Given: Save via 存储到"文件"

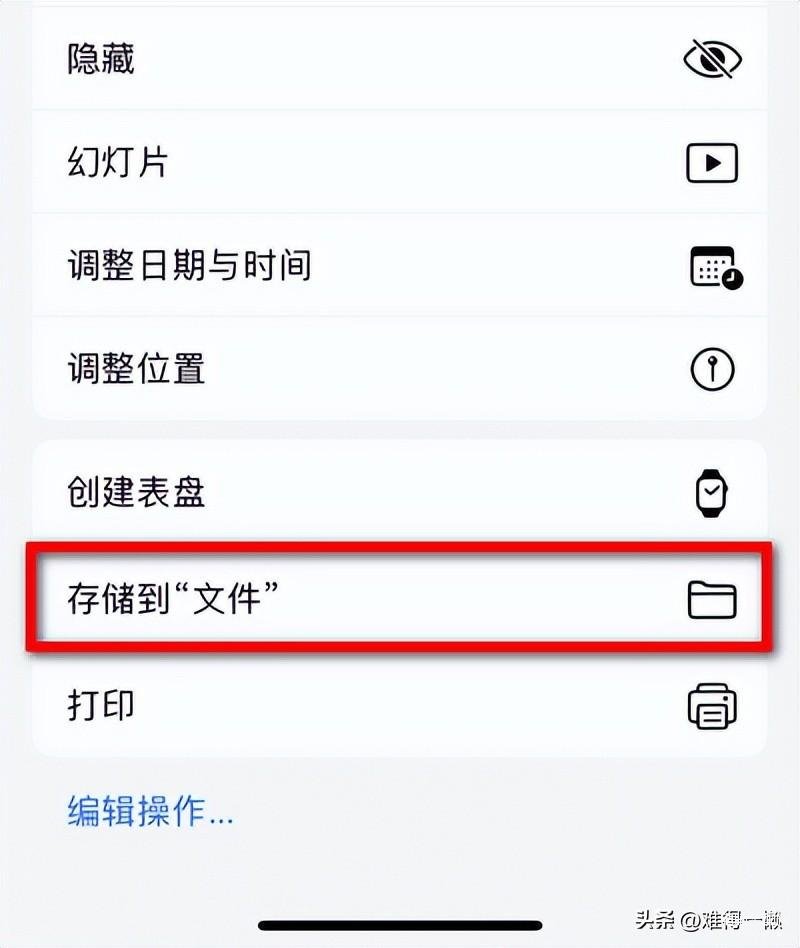Looking at the screenshot, I should click(x=400, y=599).
